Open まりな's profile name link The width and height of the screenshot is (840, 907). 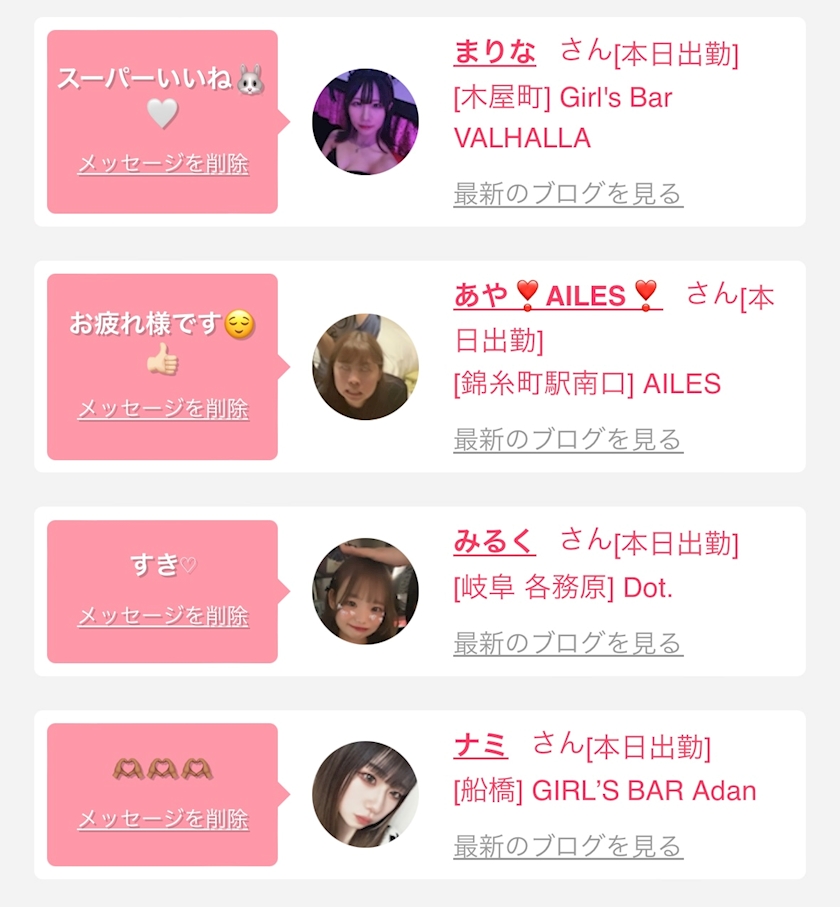[x=495, y=52]
